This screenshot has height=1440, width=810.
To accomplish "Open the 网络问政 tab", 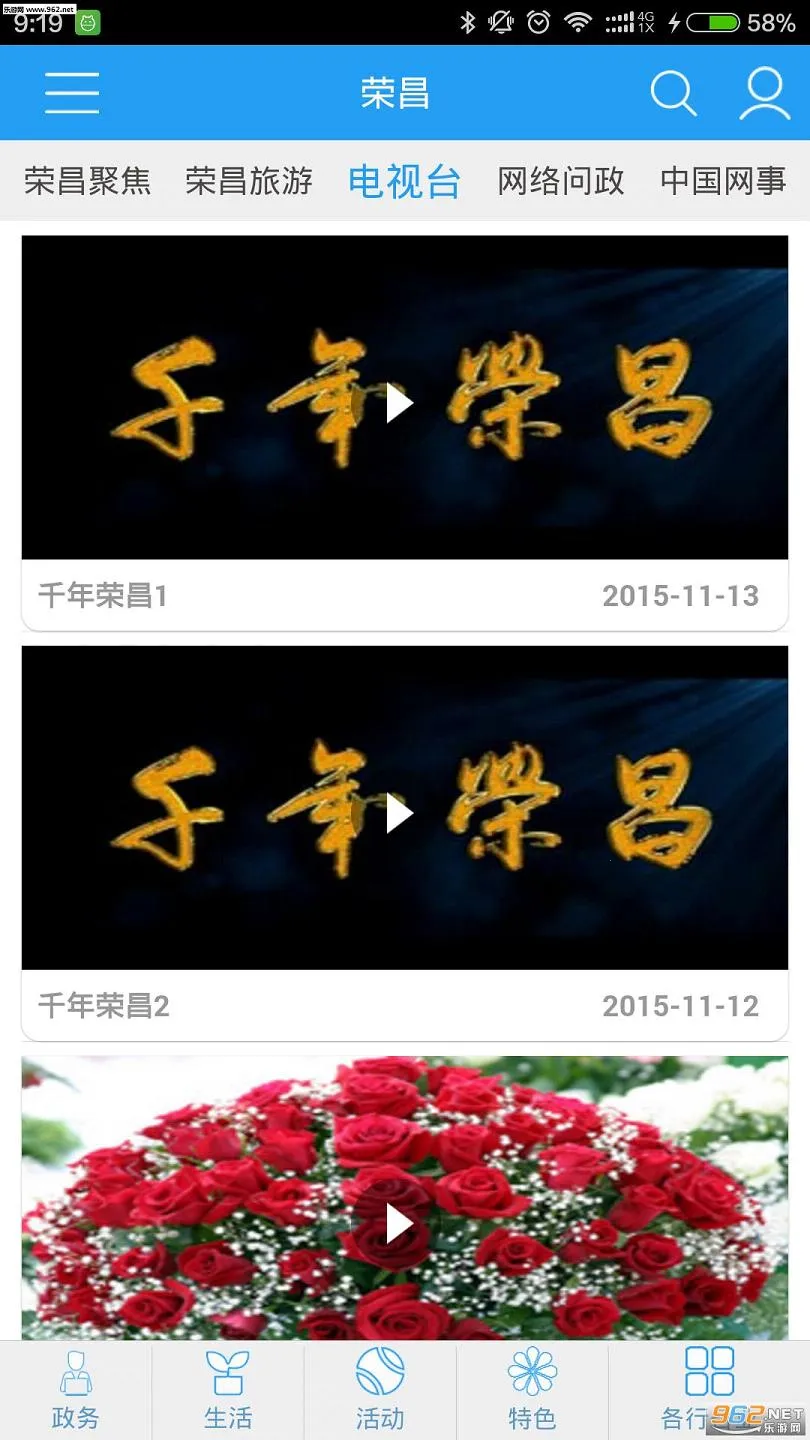I will 558,181.
